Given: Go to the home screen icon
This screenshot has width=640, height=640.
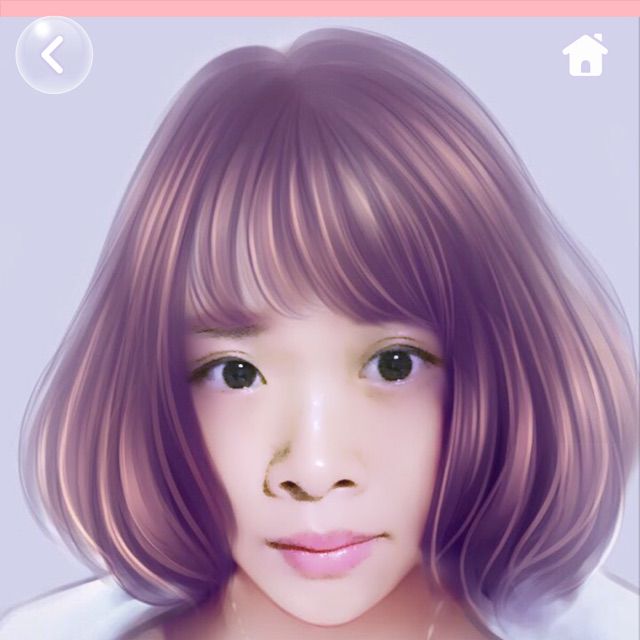Looking at the screenshot, I should (585, 56).
